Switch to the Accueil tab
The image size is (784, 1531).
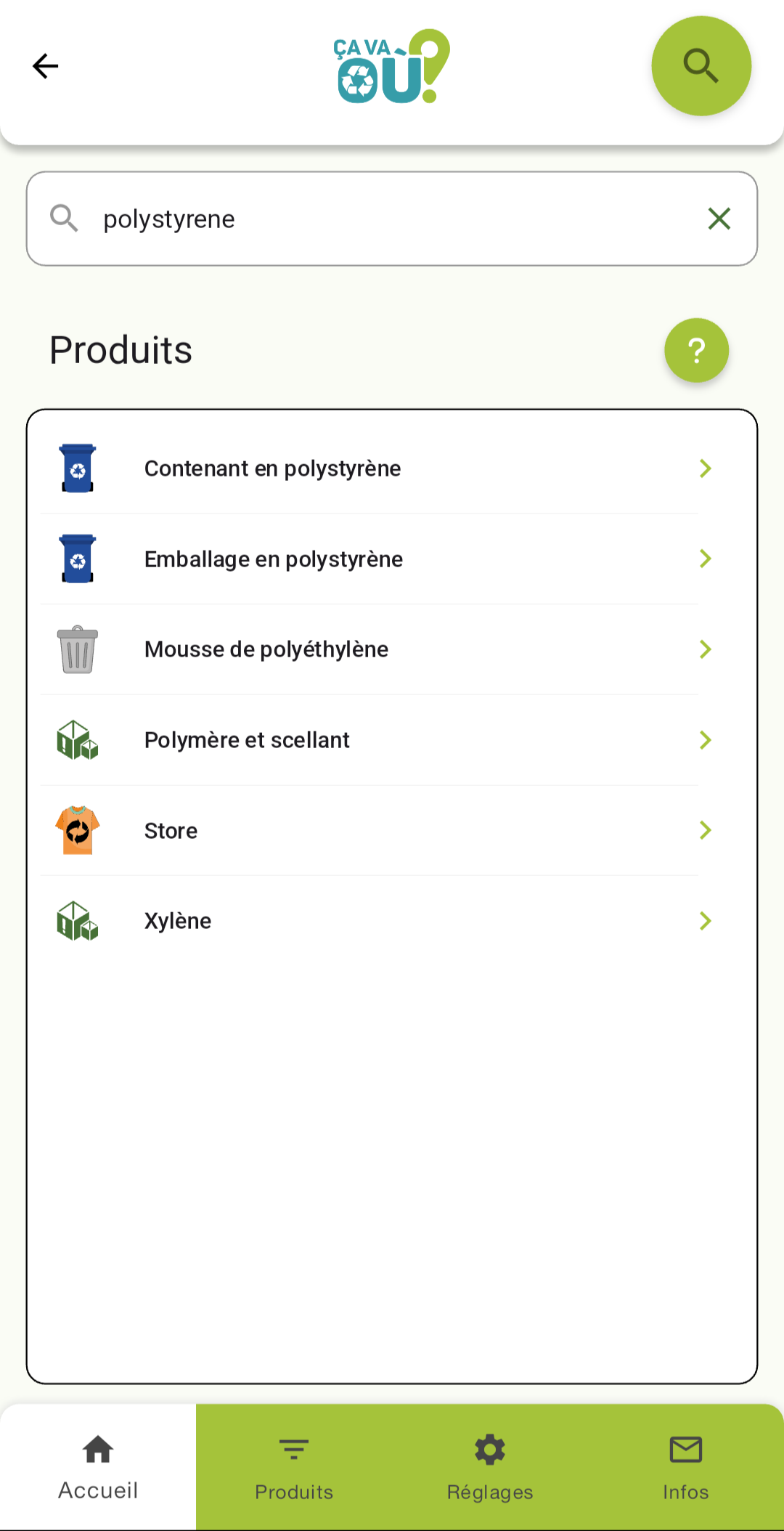coord(98,1467)
